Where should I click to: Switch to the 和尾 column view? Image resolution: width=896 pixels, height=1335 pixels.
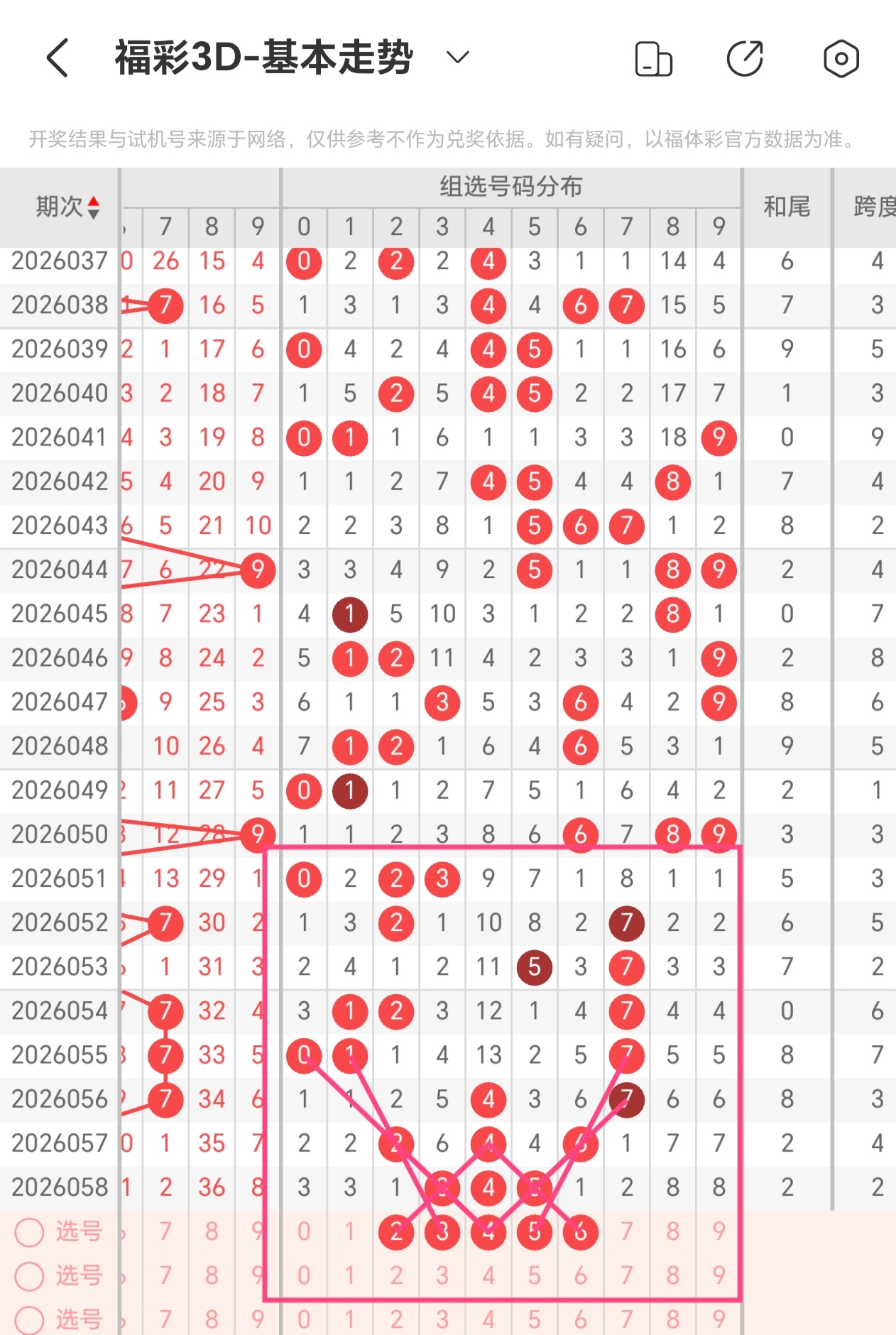(x=787, y=207)
